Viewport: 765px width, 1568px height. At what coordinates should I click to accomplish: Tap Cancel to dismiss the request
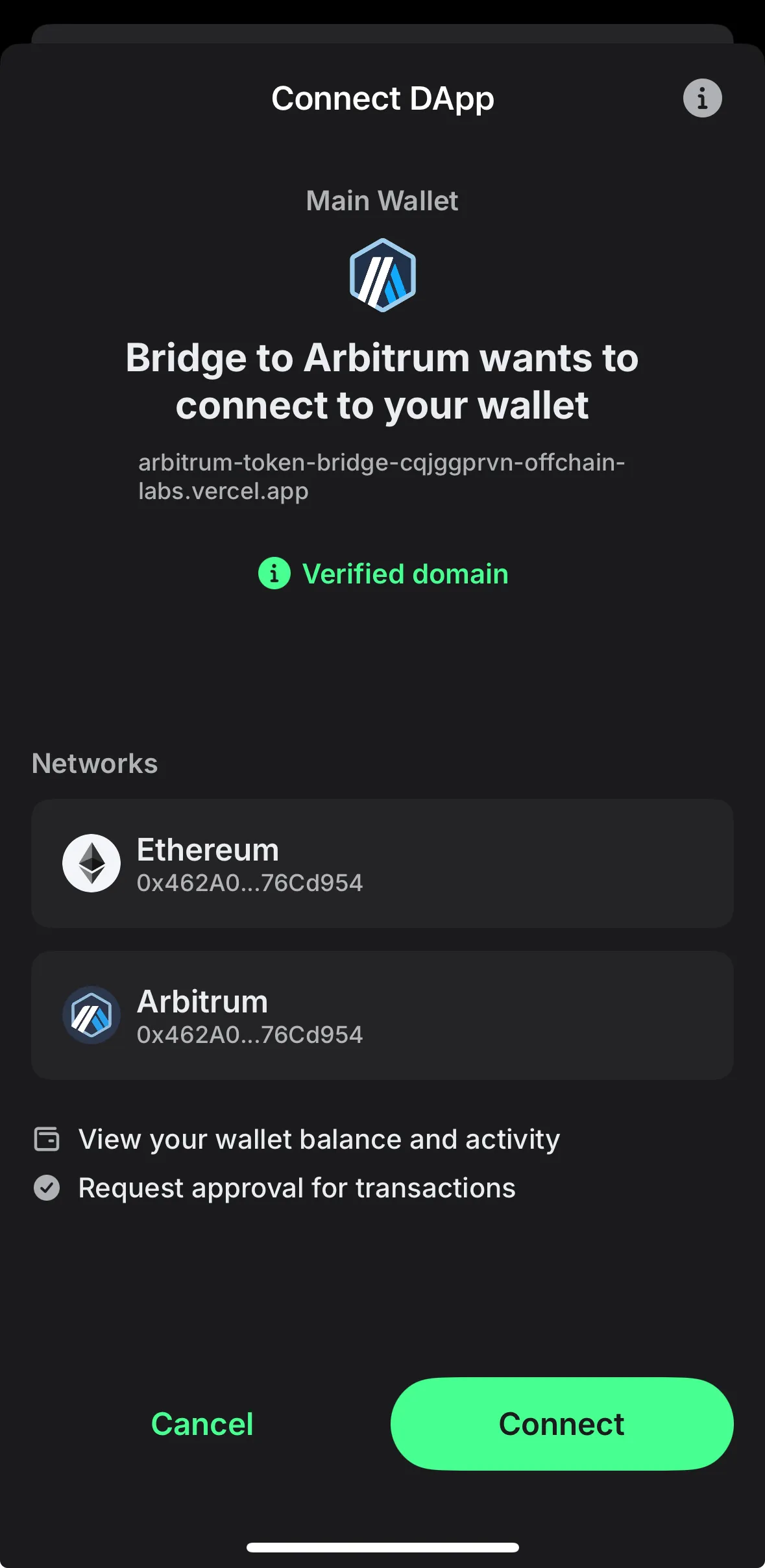pos(201,1424)
